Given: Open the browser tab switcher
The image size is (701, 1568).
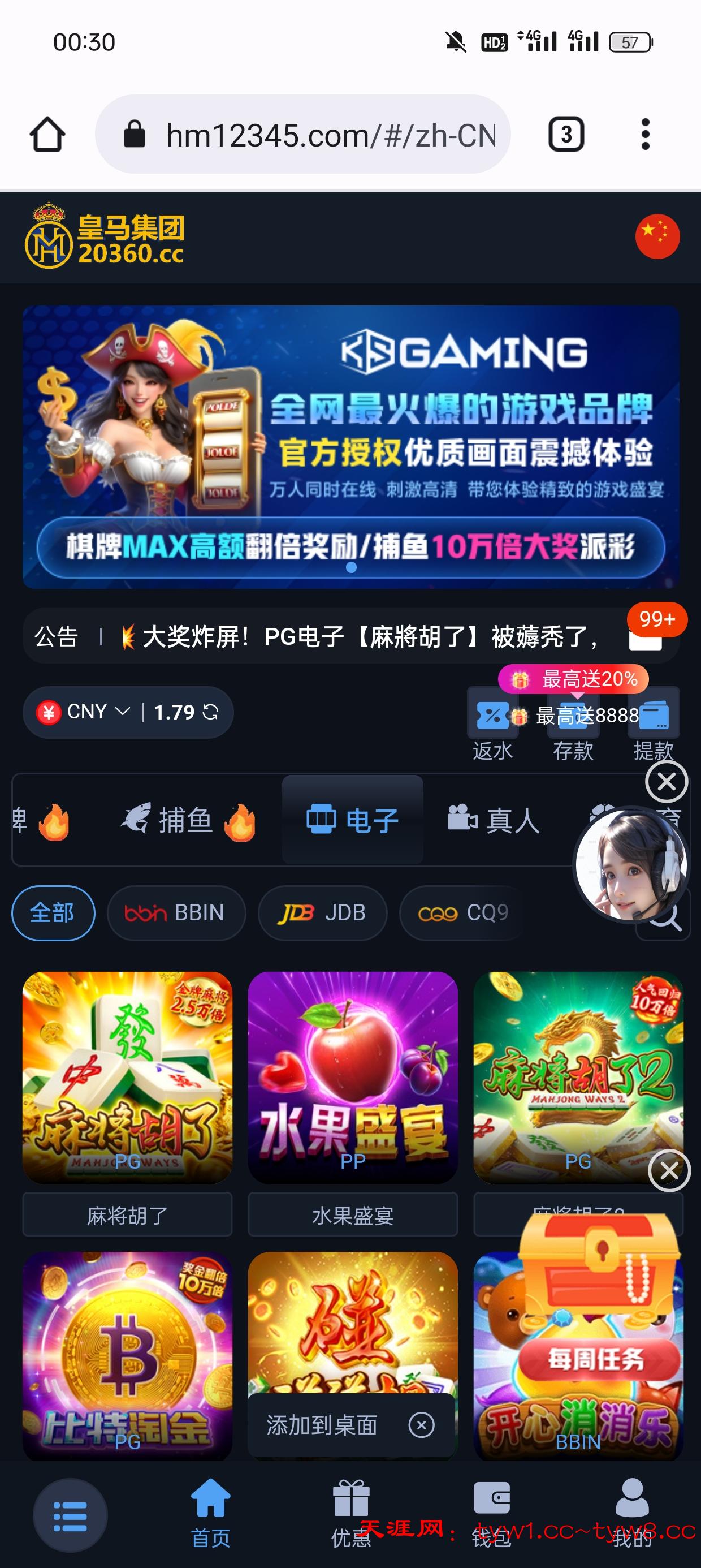Looking at the screenshot, I should pos(566,134).
